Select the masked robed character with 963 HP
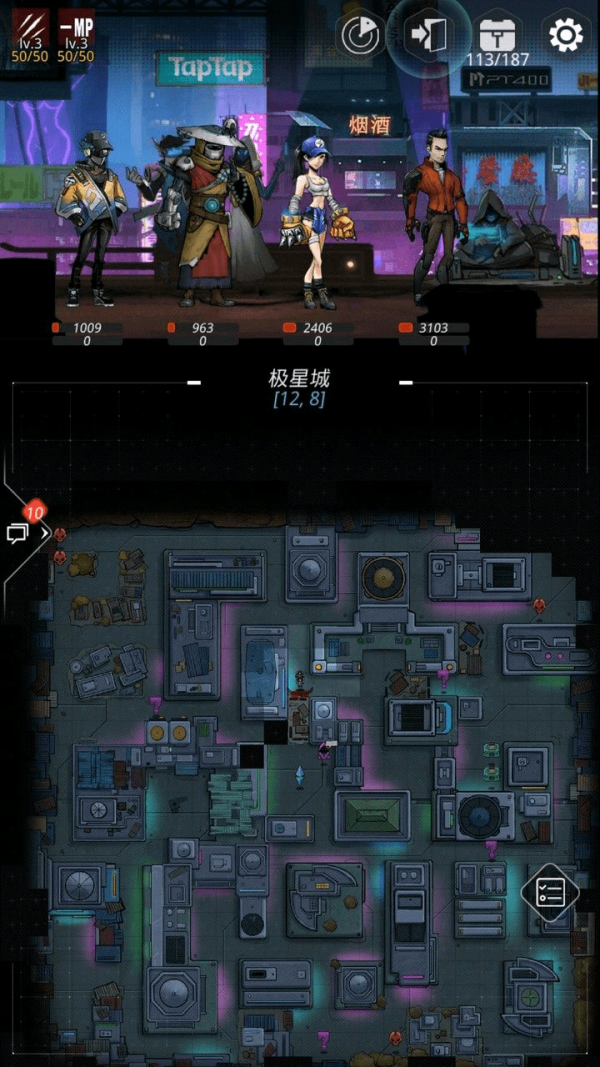600x1067 pixels. pos(207,215)
